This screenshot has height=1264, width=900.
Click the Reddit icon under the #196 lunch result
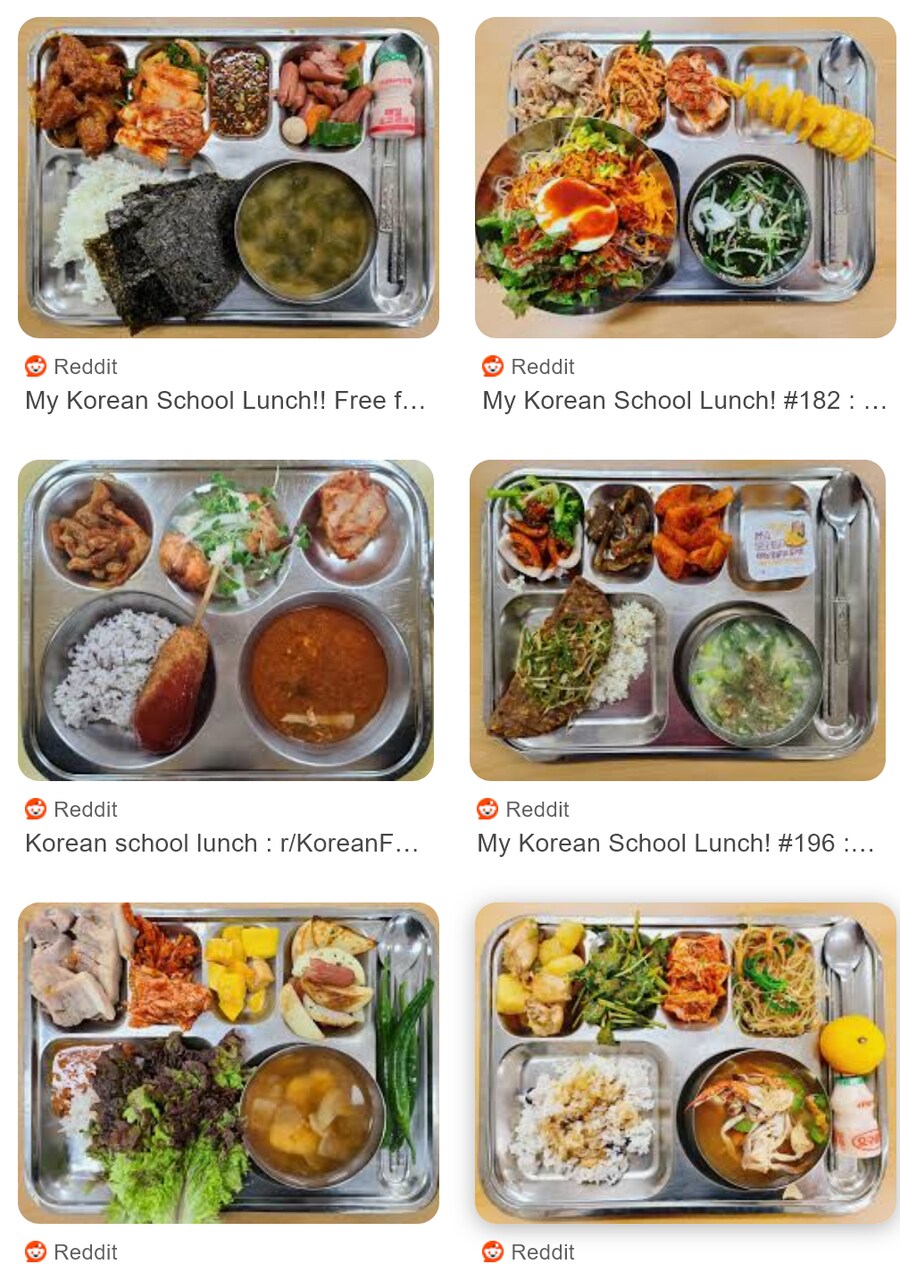(x=488, y=808)
